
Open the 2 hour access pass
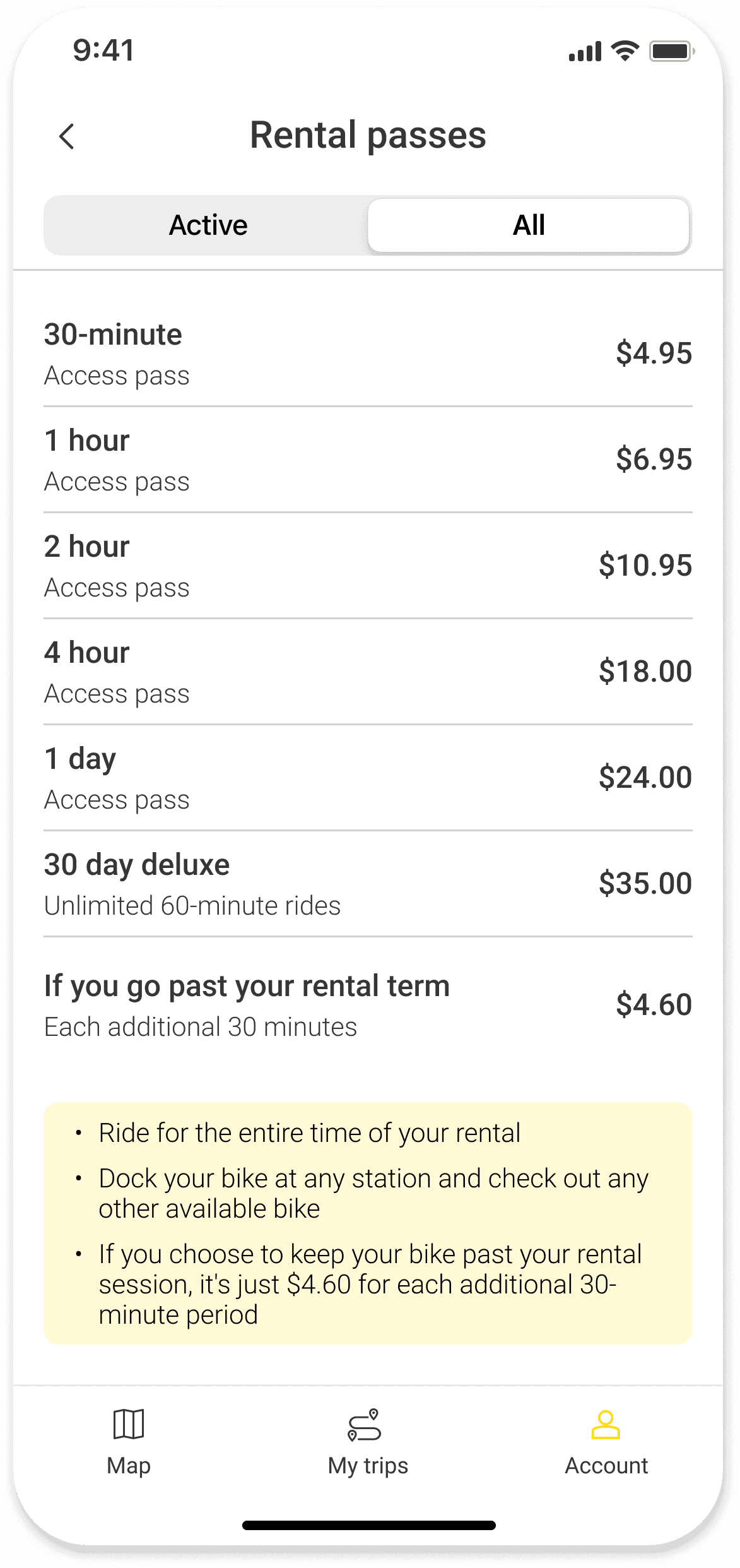[x=368, y=566]
